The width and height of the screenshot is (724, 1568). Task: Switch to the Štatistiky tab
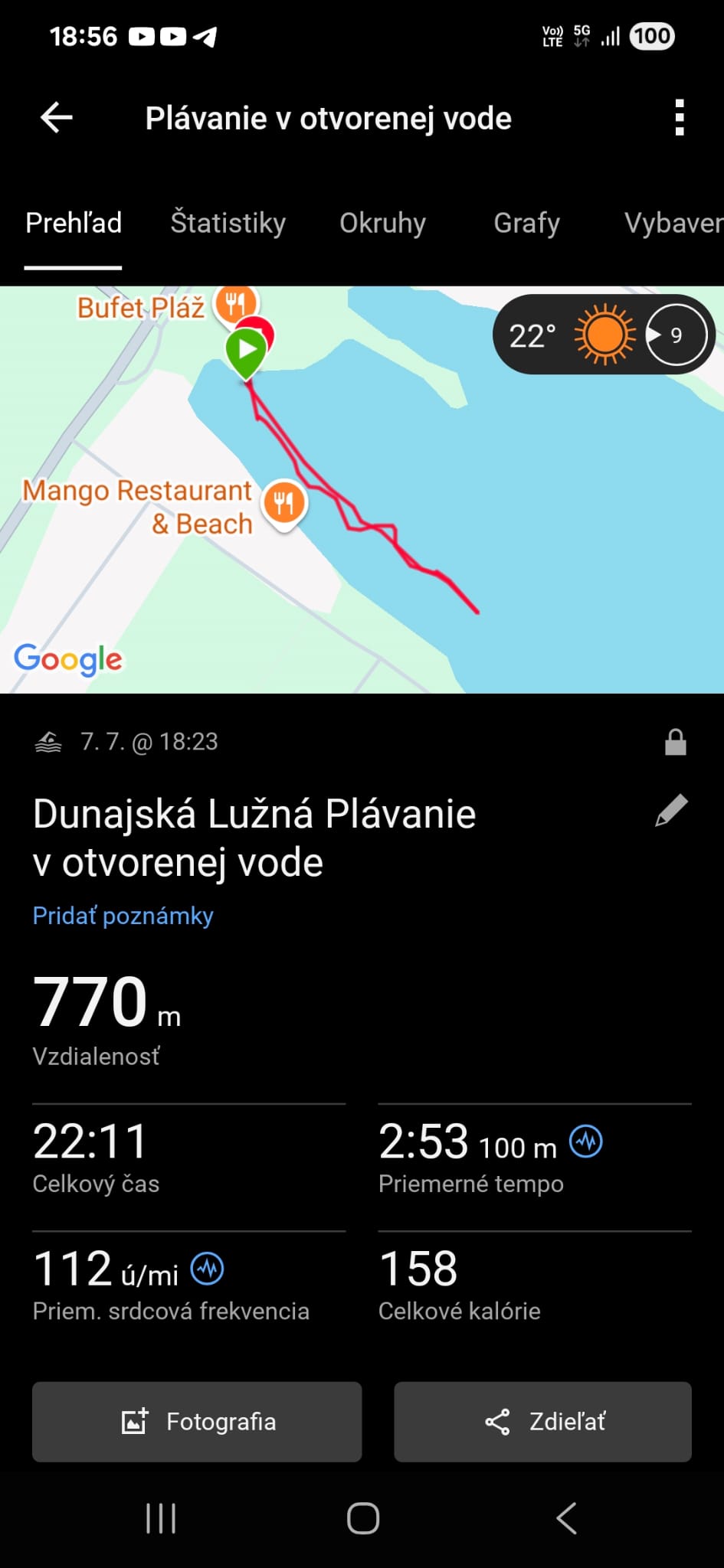228,223
